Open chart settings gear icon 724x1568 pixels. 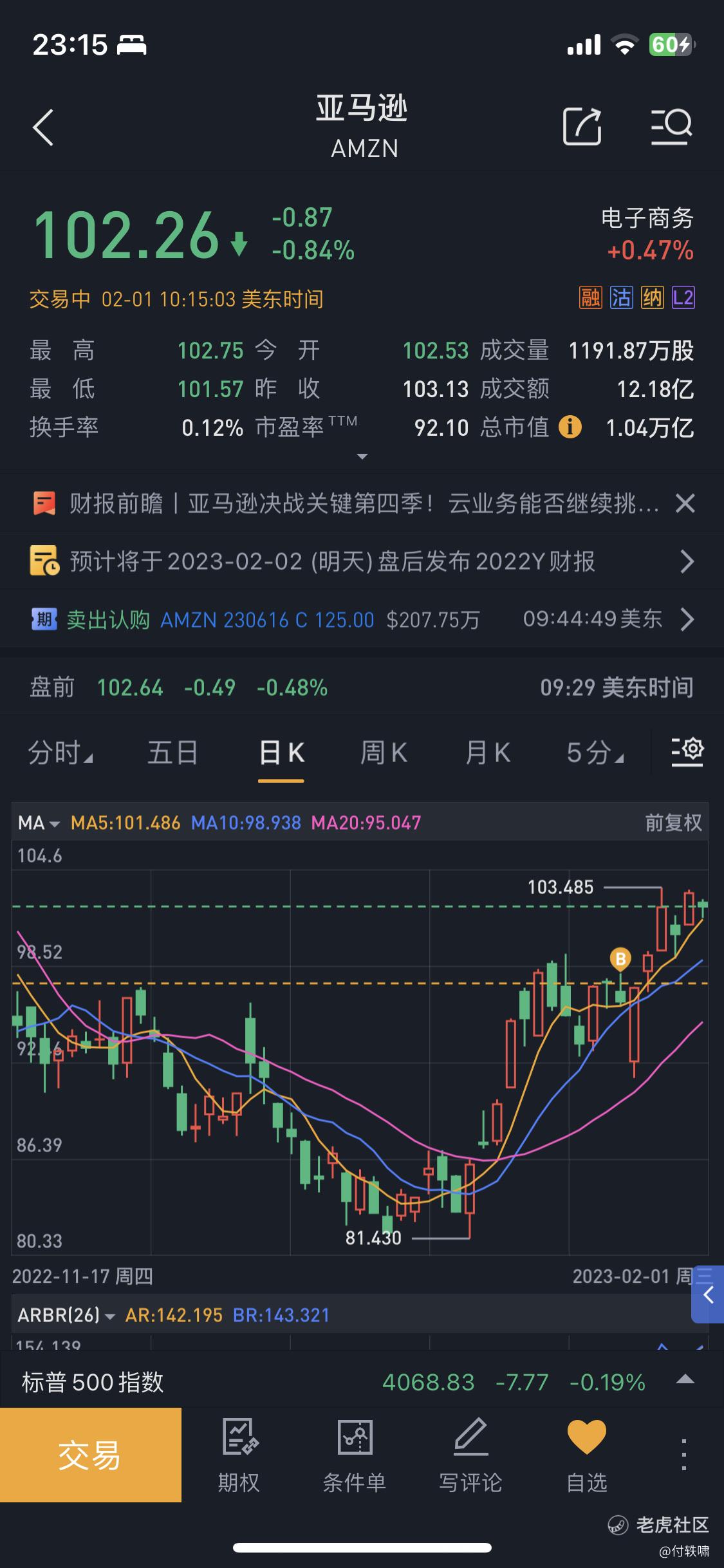point(687,751)
